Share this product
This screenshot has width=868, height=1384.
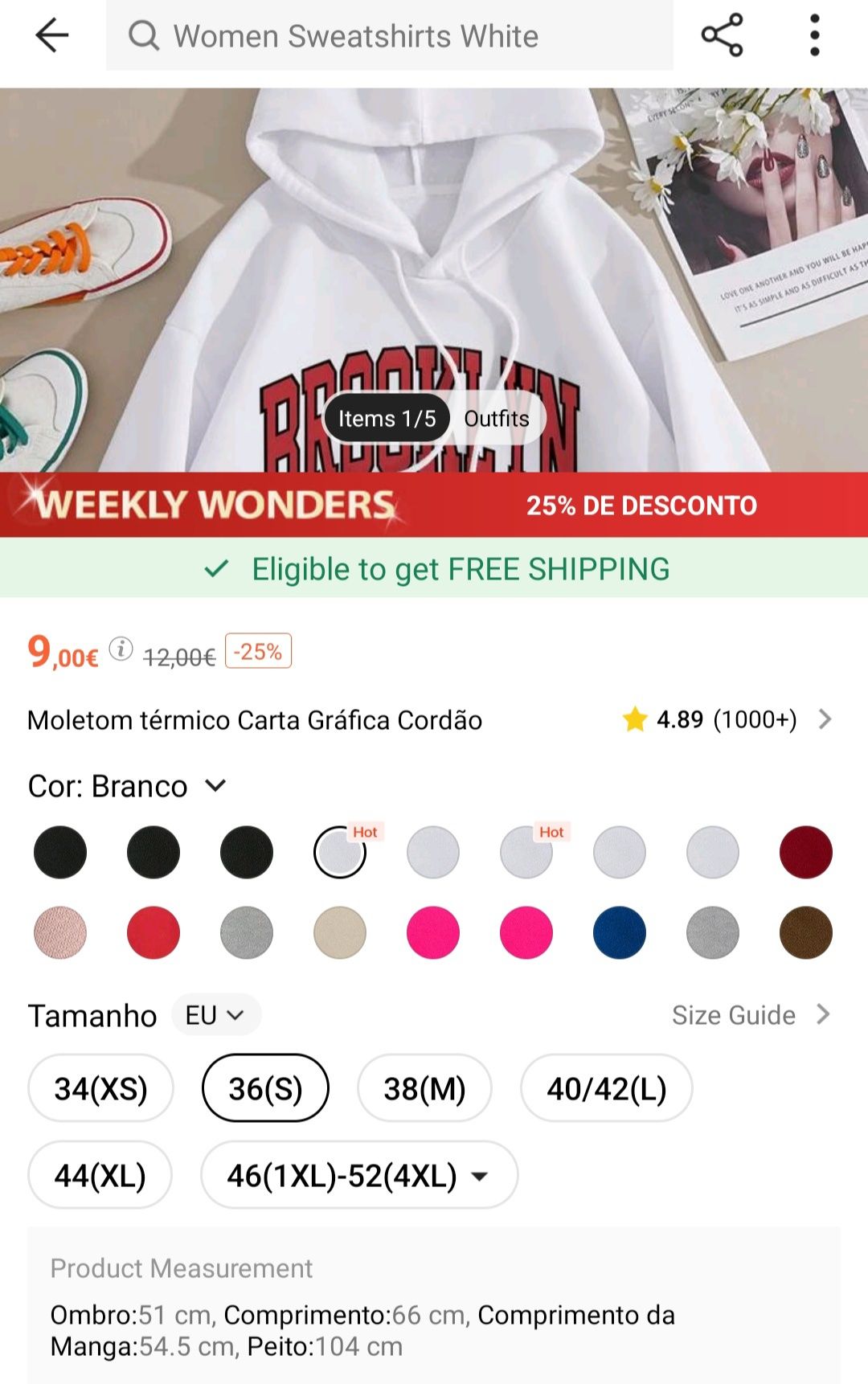click(722, 35)
